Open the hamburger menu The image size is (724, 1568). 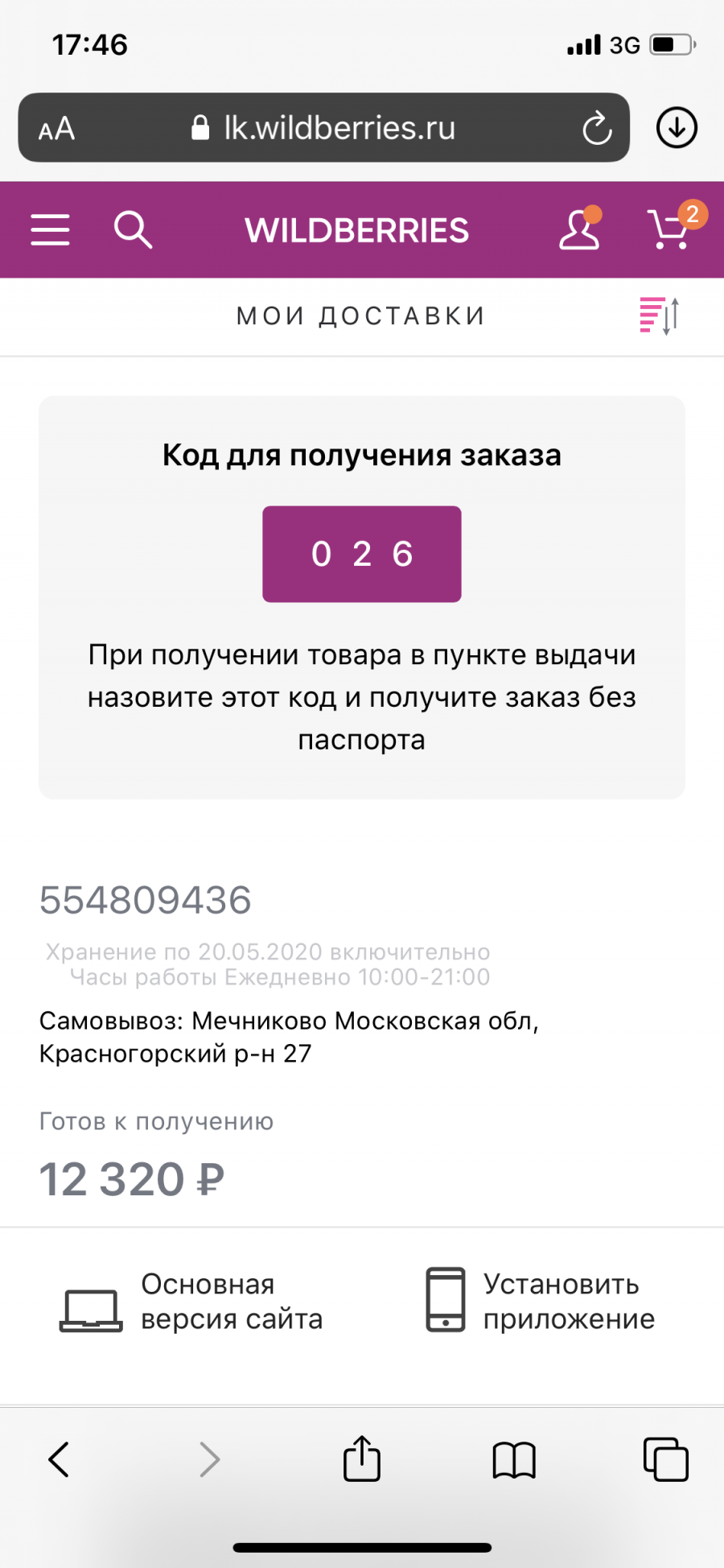coord(50,230)
